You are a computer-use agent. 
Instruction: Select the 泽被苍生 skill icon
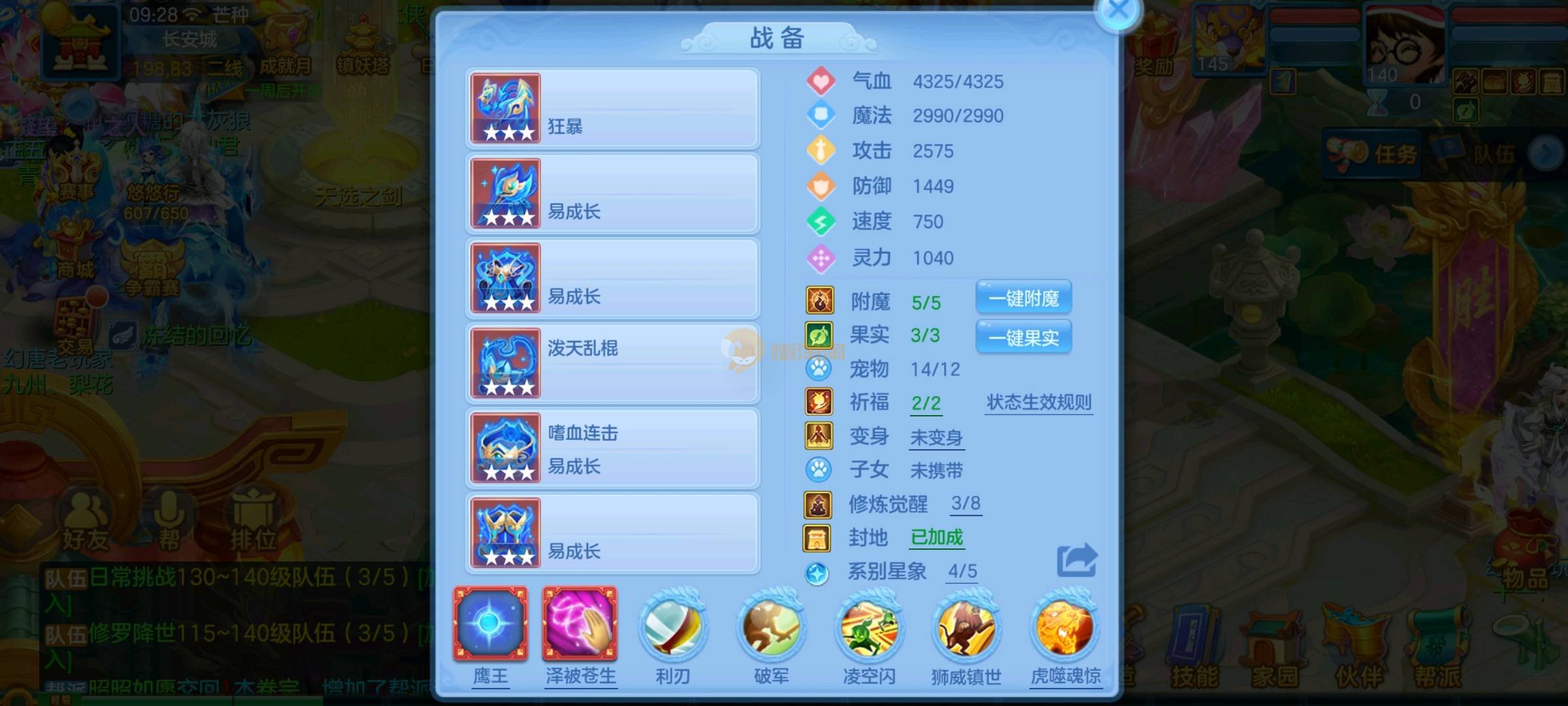point(580,624)
